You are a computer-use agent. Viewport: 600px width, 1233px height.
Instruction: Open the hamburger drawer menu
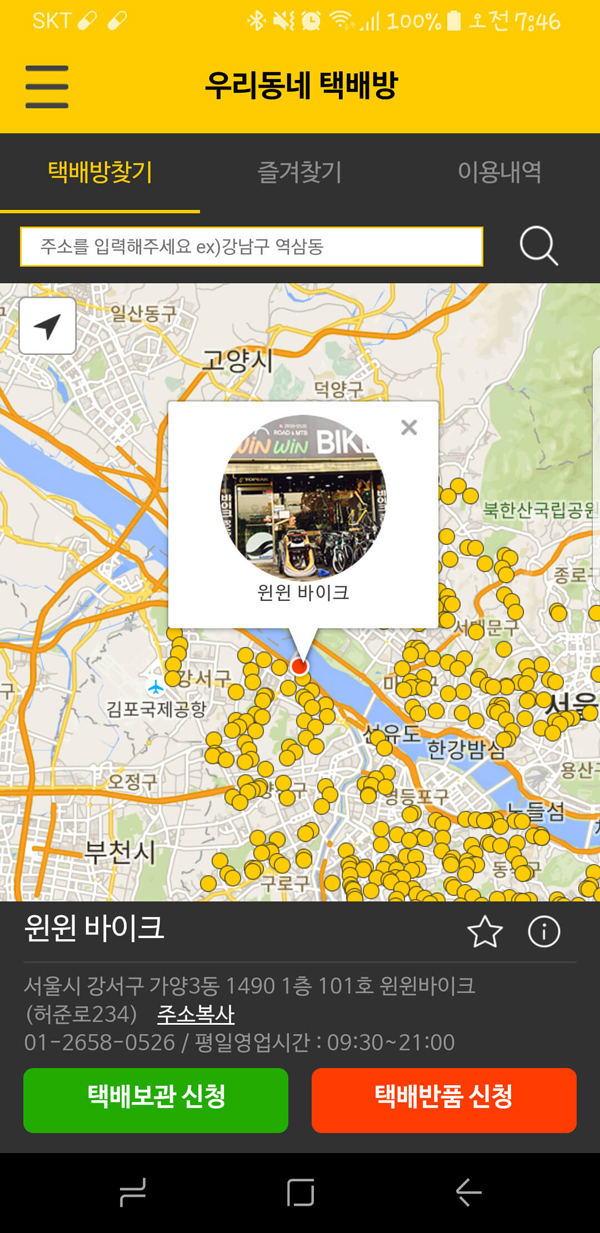(47, 86)
